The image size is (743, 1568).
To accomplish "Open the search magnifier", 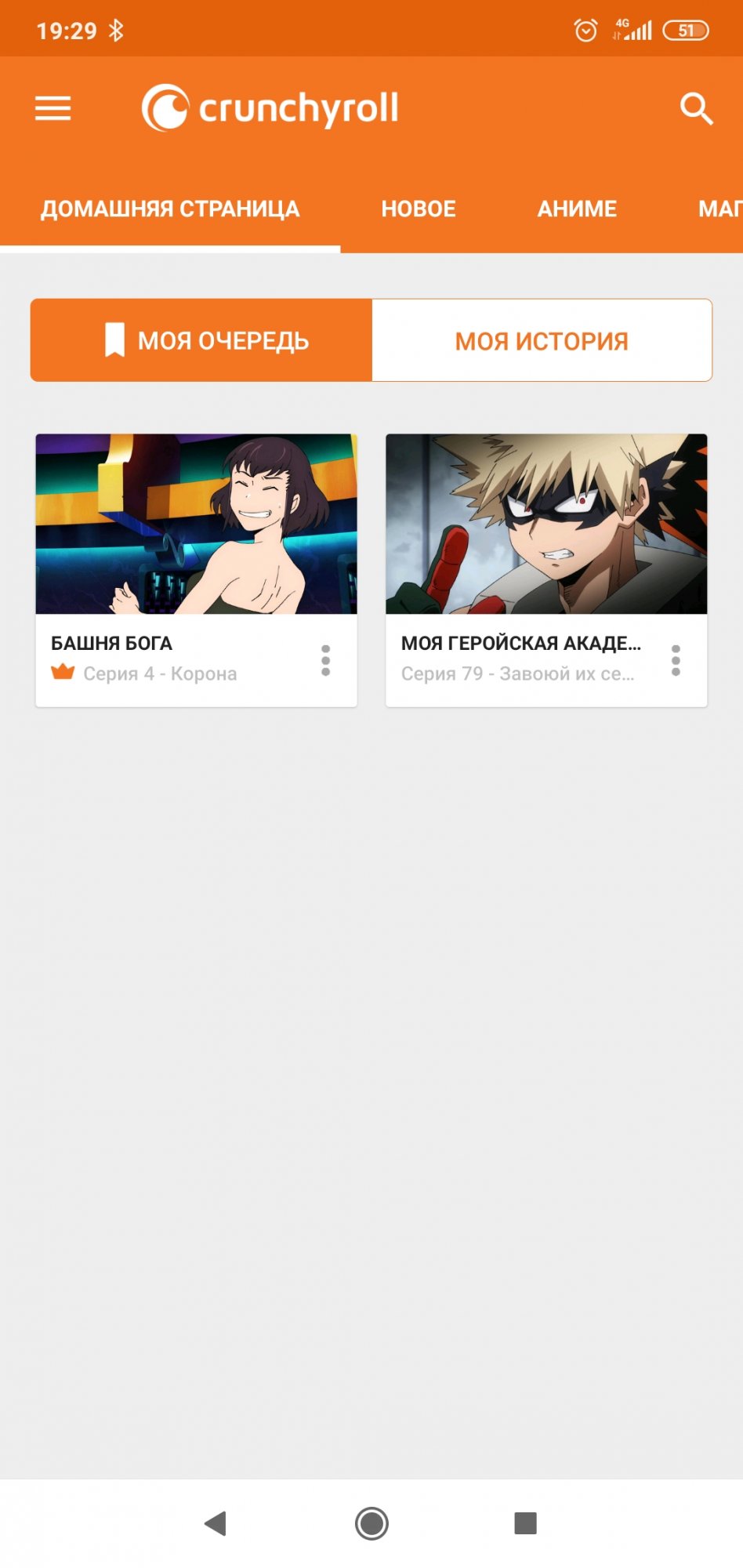I will (x=696, y=108).
